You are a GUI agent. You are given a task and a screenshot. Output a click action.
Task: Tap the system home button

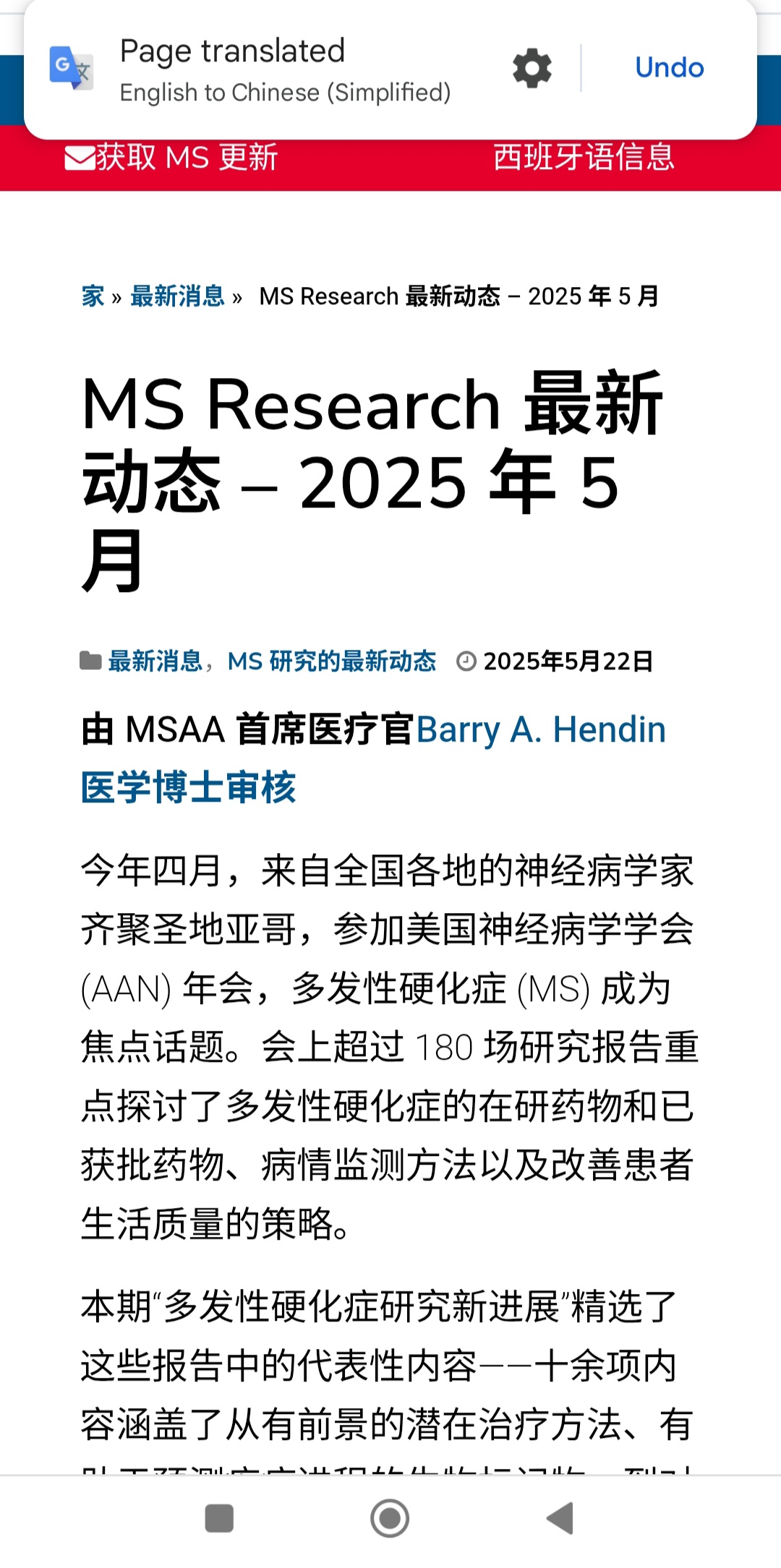[390, 1518]
